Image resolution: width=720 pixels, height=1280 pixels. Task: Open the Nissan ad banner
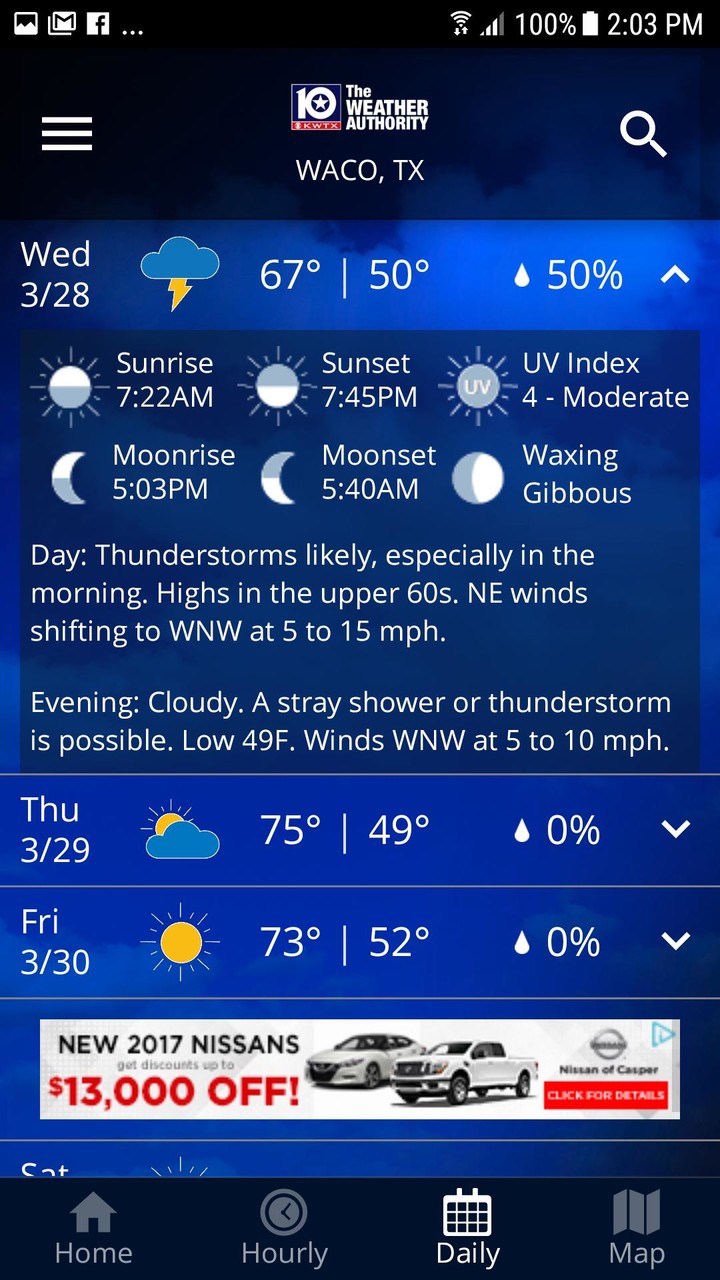point(340,1068)
